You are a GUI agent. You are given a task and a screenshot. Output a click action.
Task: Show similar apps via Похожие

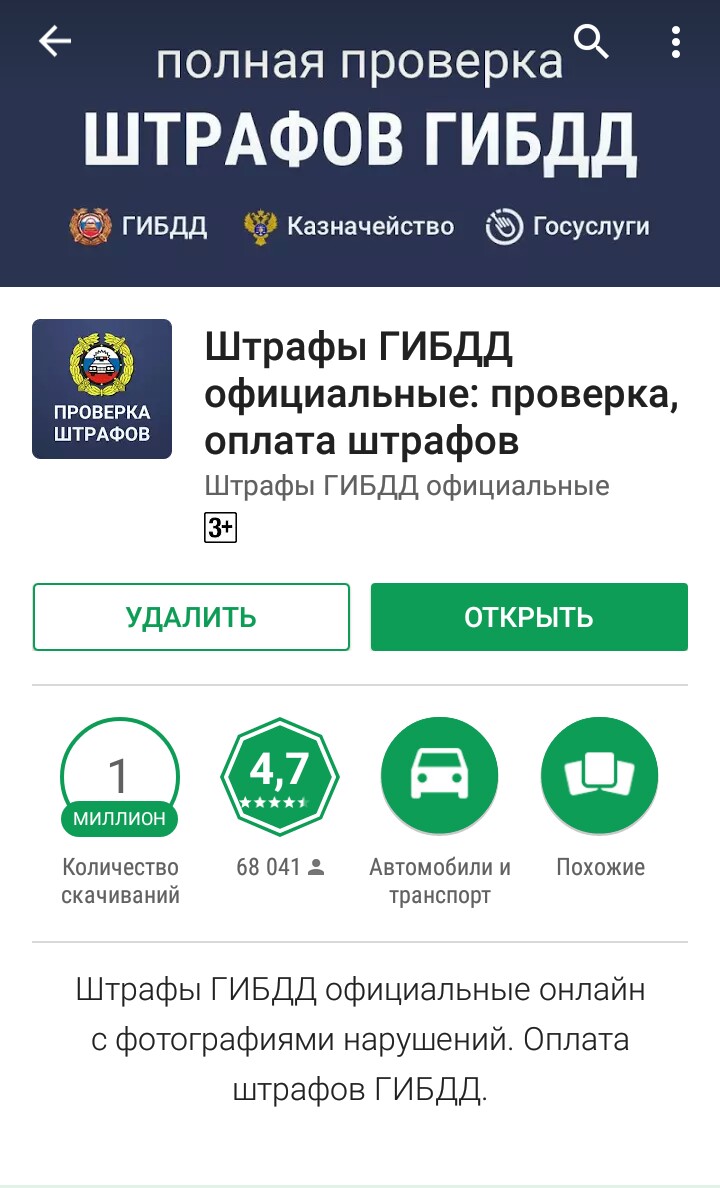coord(600,777)
